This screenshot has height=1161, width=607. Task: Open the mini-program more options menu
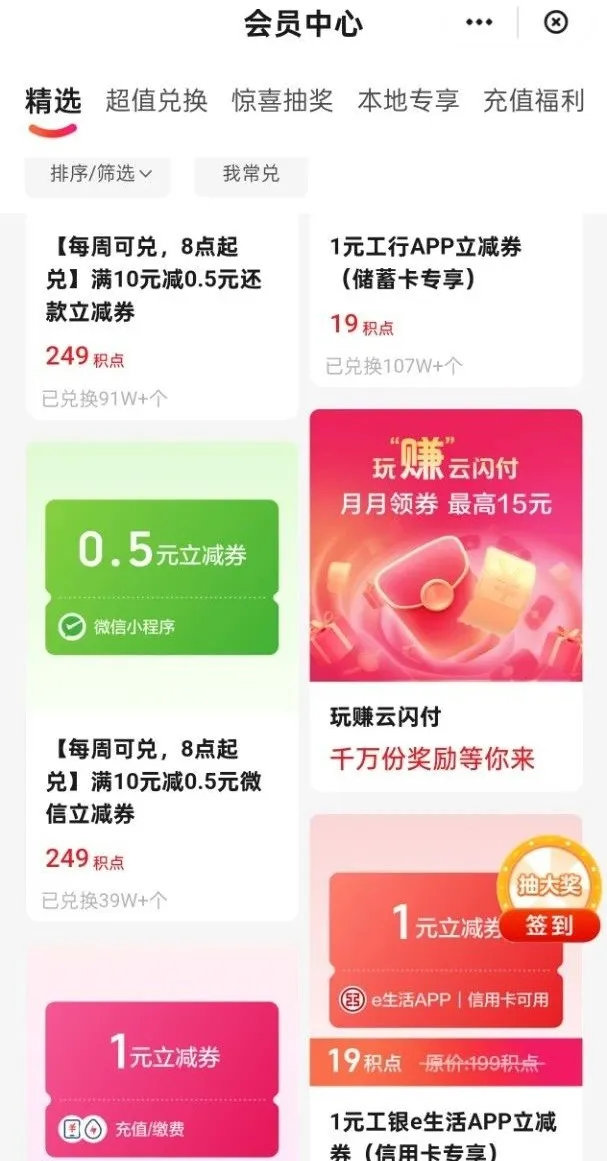click(480, 22)
